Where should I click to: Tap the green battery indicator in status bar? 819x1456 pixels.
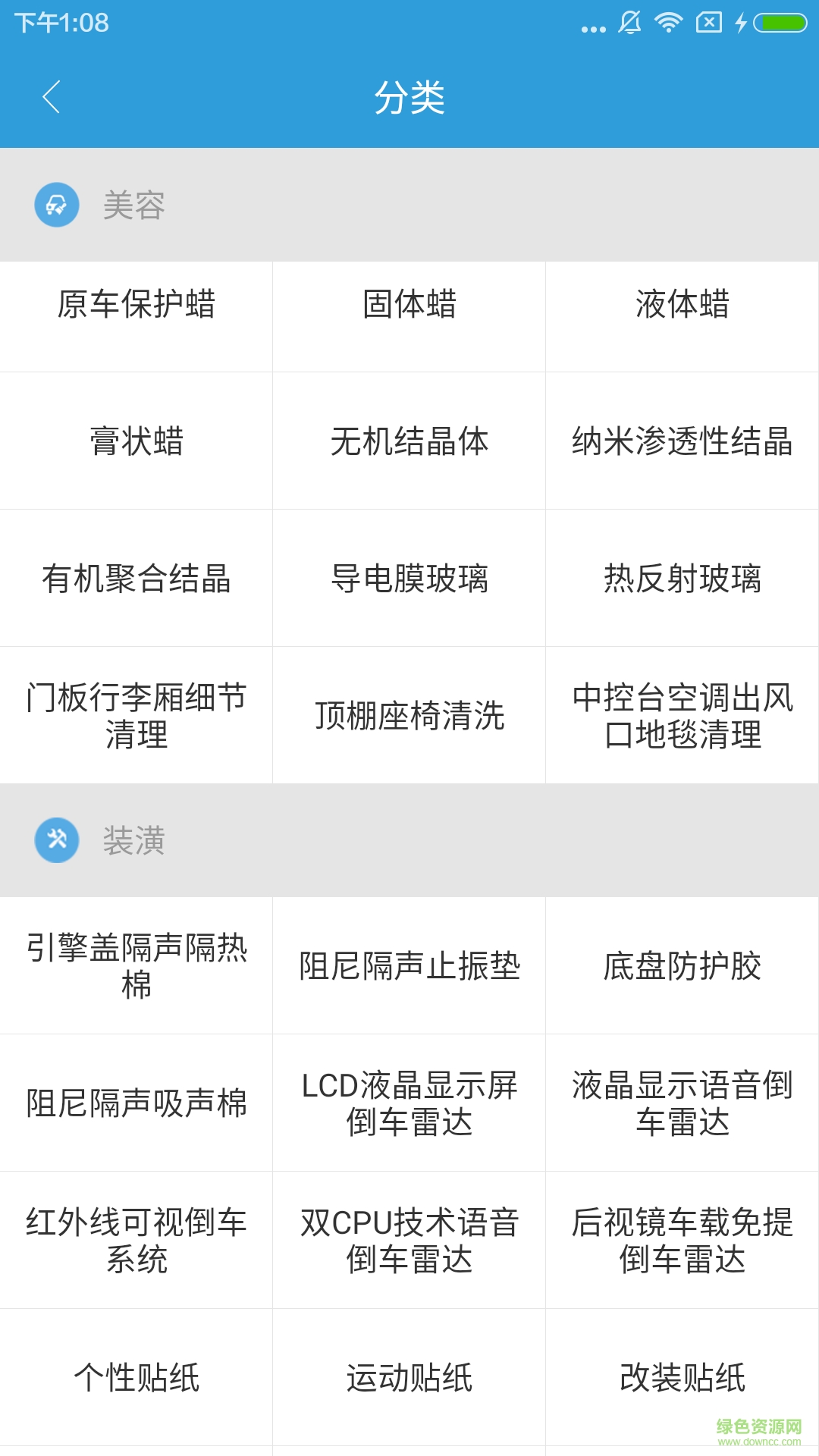(781, 22)
